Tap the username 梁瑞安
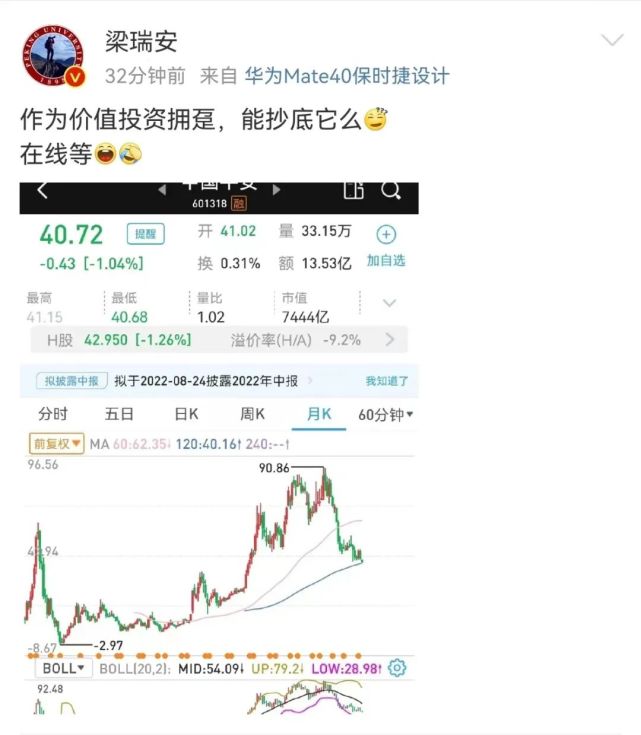 point(142,40)
